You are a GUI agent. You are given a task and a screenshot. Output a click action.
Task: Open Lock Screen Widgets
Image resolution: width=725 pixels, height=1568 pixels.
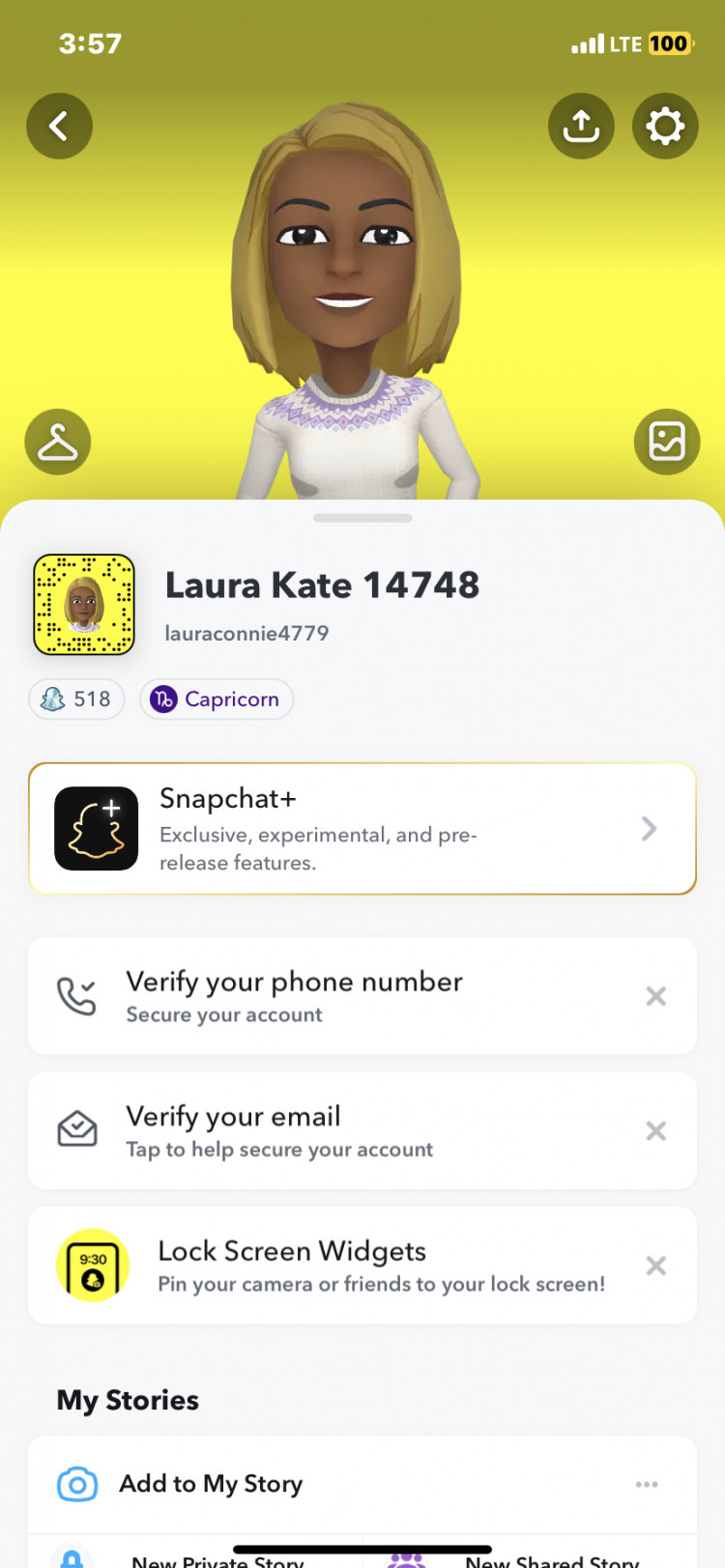[x=329, y=1266]
